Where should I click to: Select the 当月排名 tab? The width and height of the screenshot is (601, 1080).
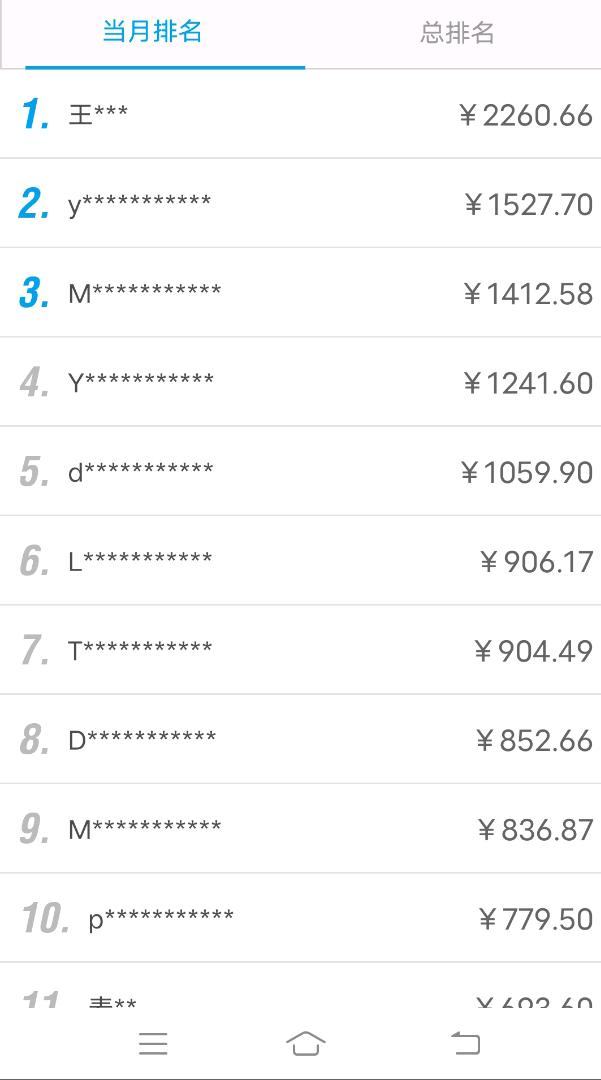pos(152,32)
